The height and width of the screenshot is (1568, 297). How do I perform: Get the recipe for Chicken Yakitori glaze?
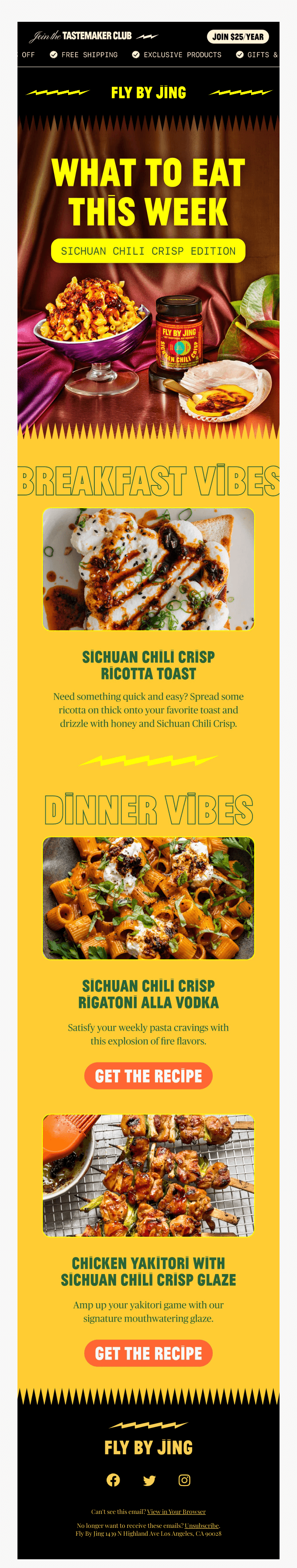click(148, 1353)
